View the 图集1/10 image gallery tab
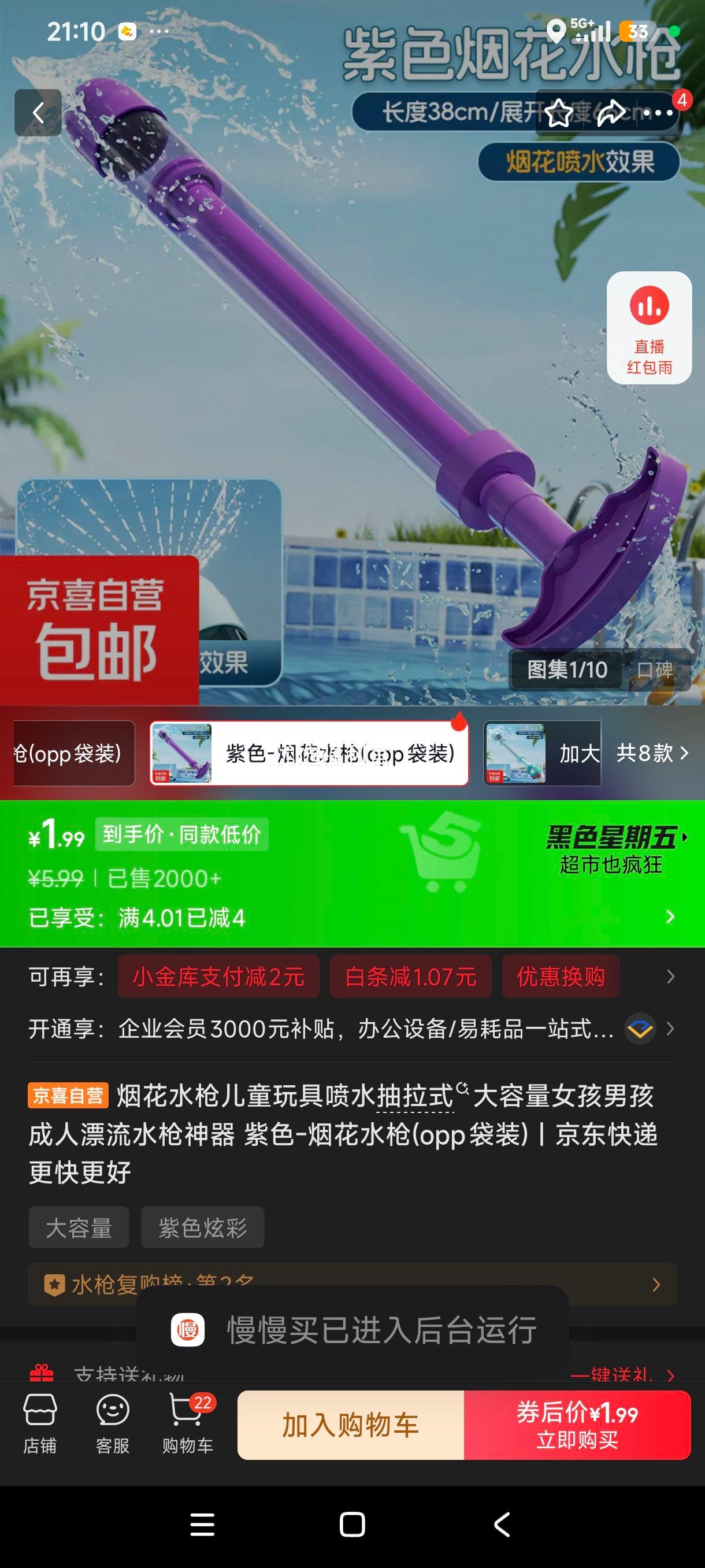This screenshot has width=705, height=1568. [x=567, y=669]
